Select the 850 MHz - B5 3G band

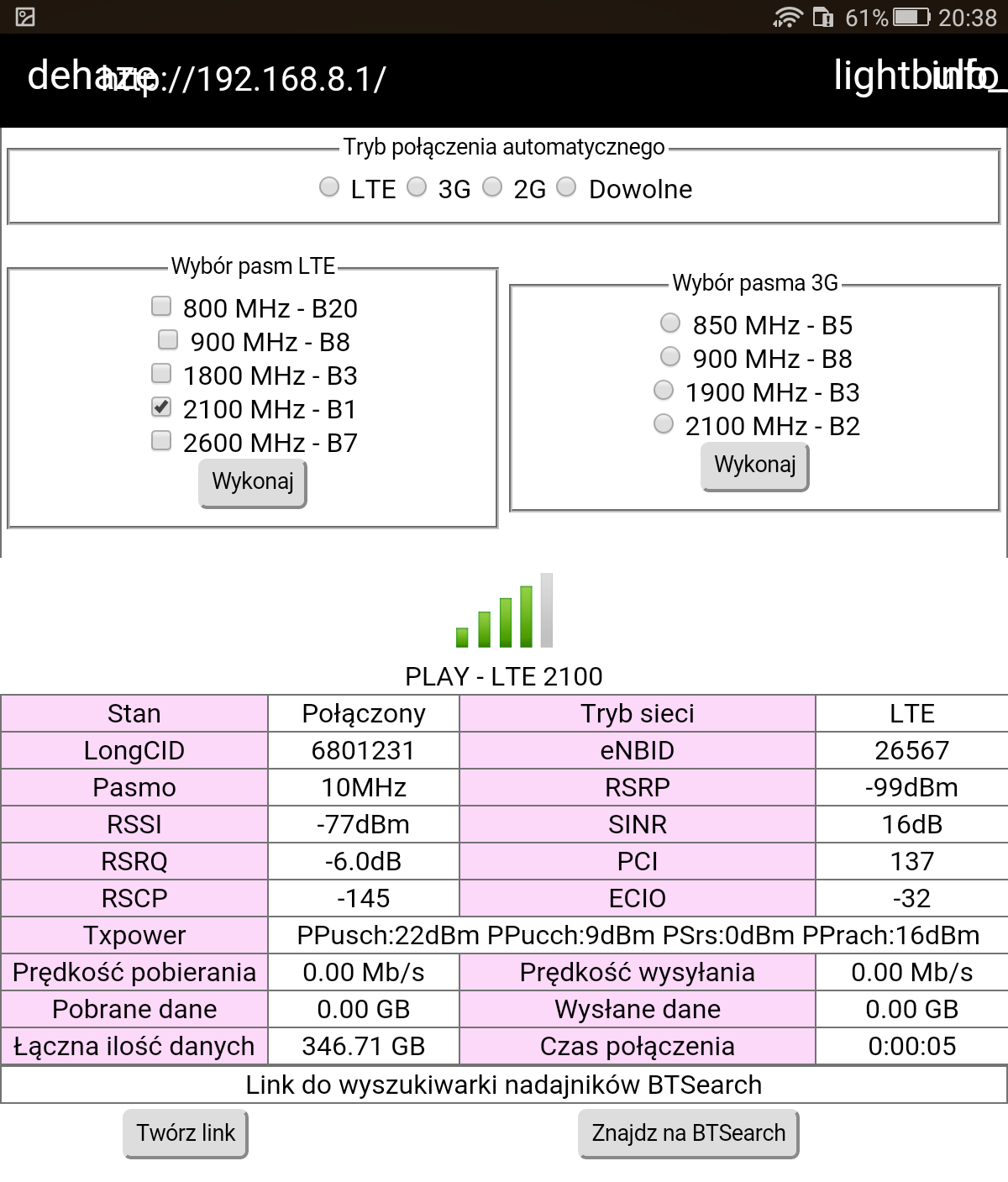tap(670, 323)
